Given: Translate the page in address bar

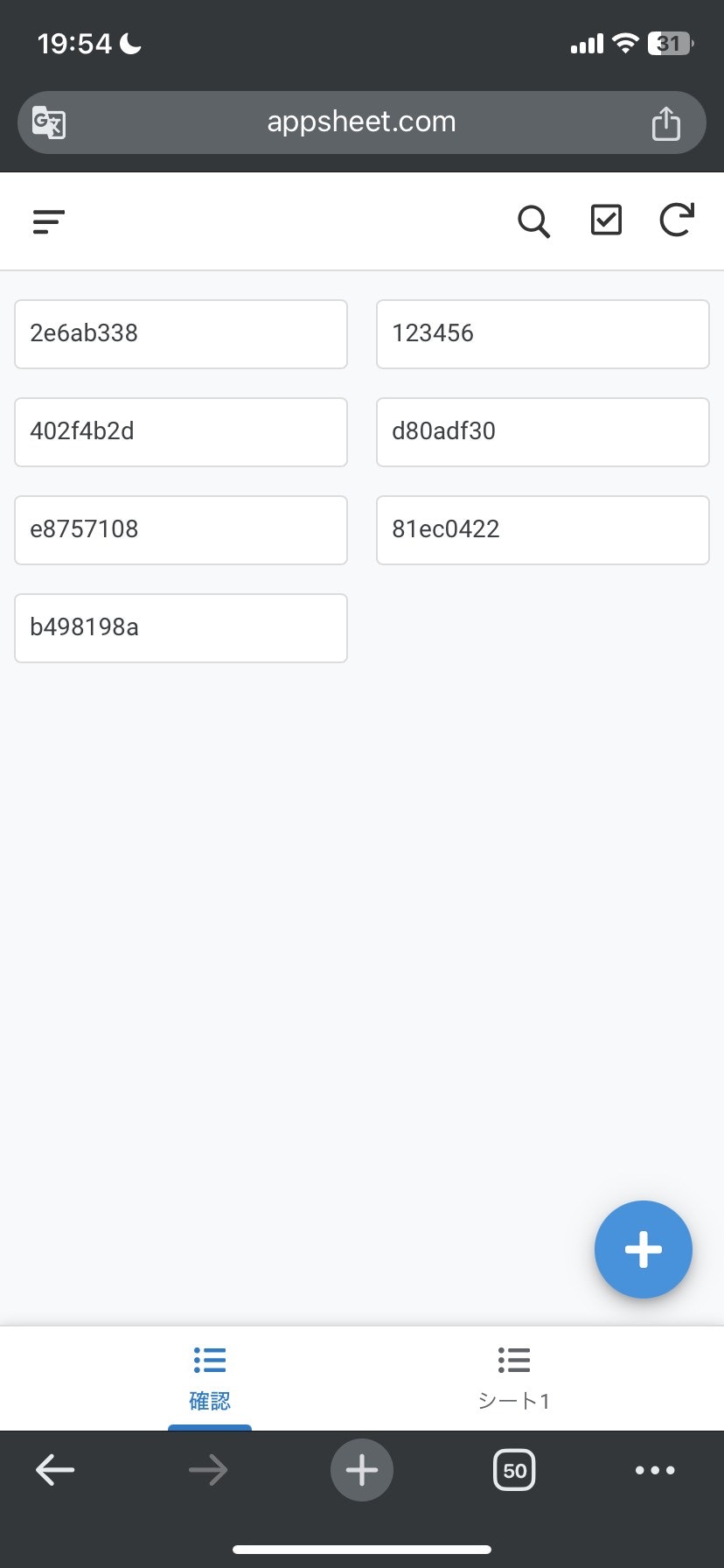Looking at the screenshot, I should point(49,122).
